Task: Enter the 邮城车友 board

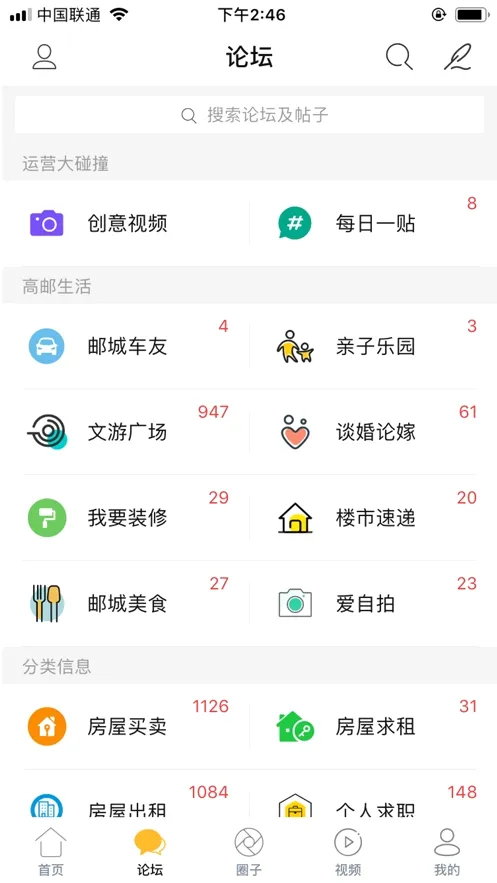Action: pos(125,346)
